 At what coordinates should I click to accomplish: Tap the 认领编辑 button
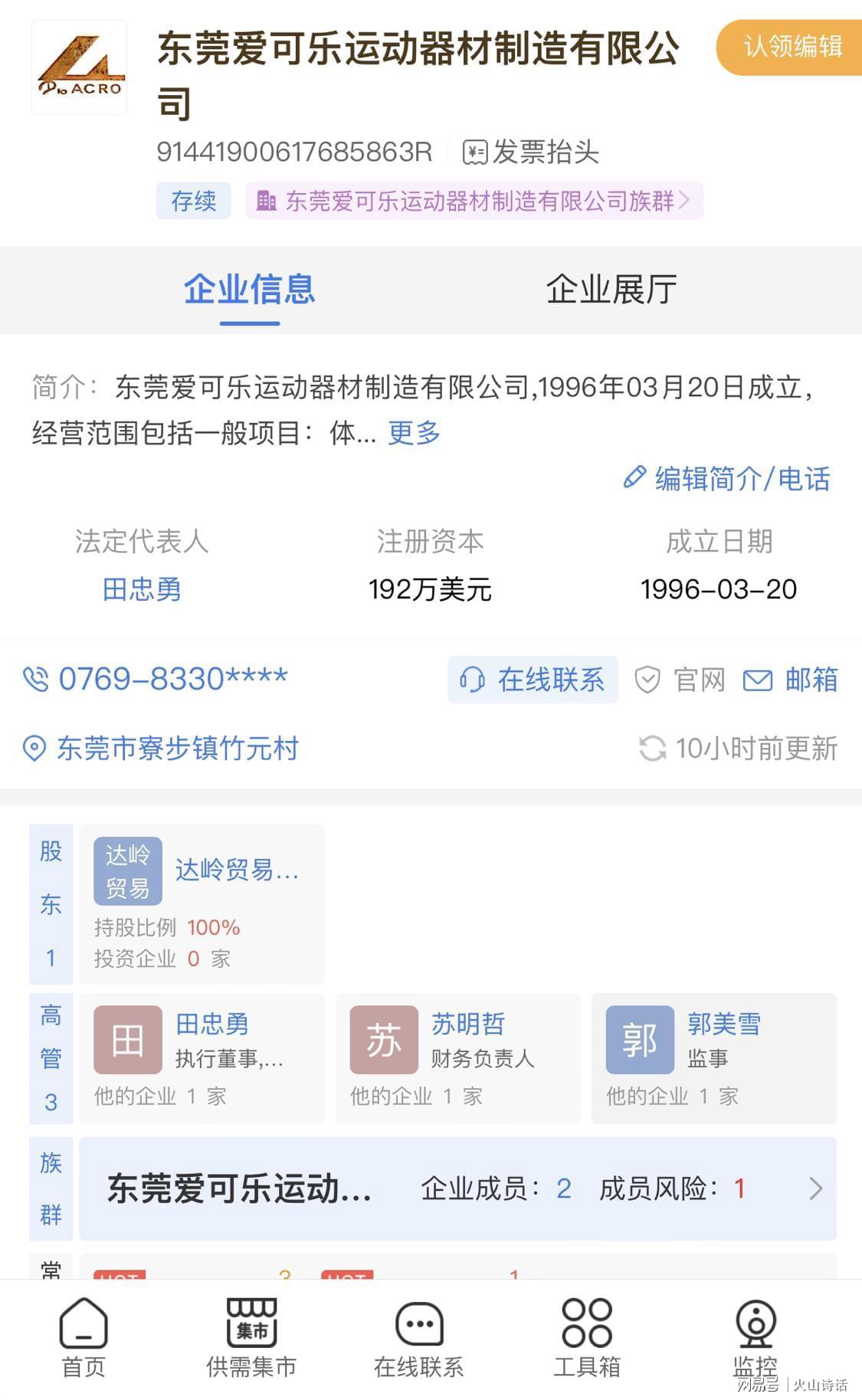point(789,47)
